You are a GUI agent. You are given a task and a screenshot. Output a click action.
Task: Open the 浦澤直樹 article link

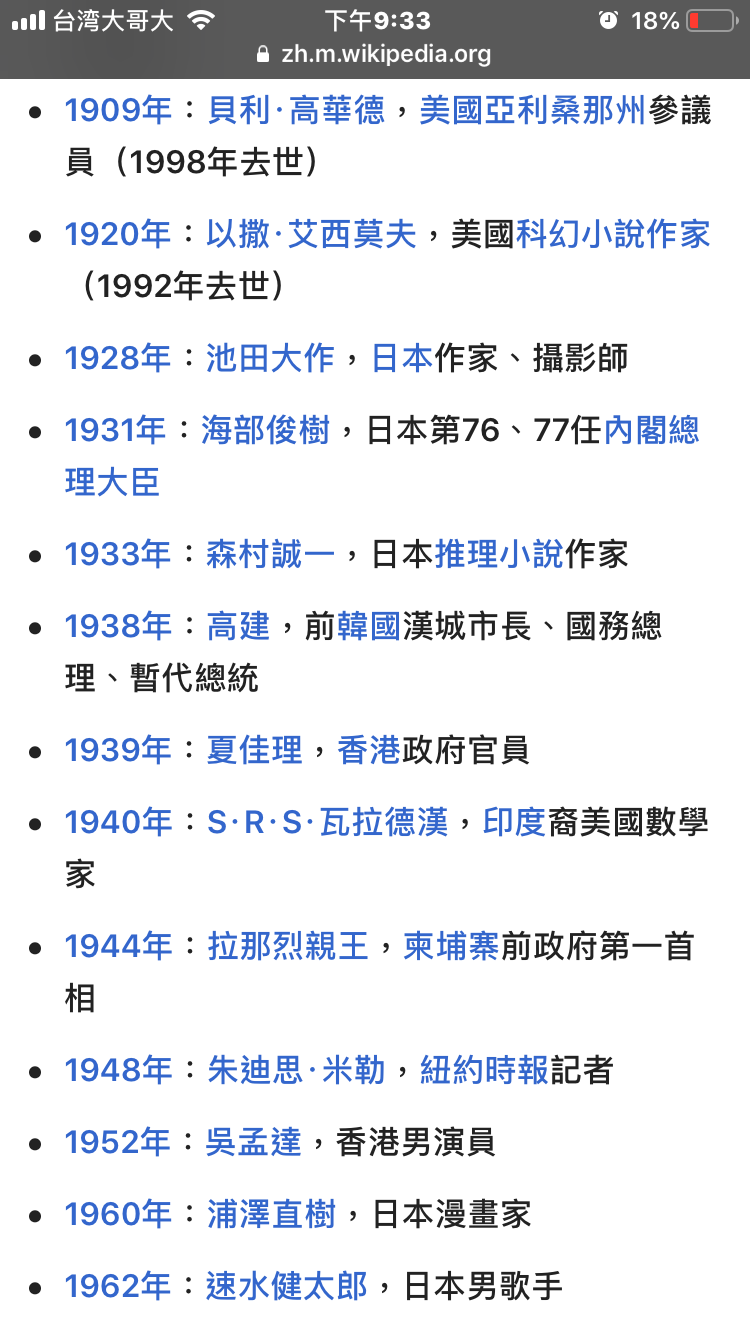point(270,1214)
